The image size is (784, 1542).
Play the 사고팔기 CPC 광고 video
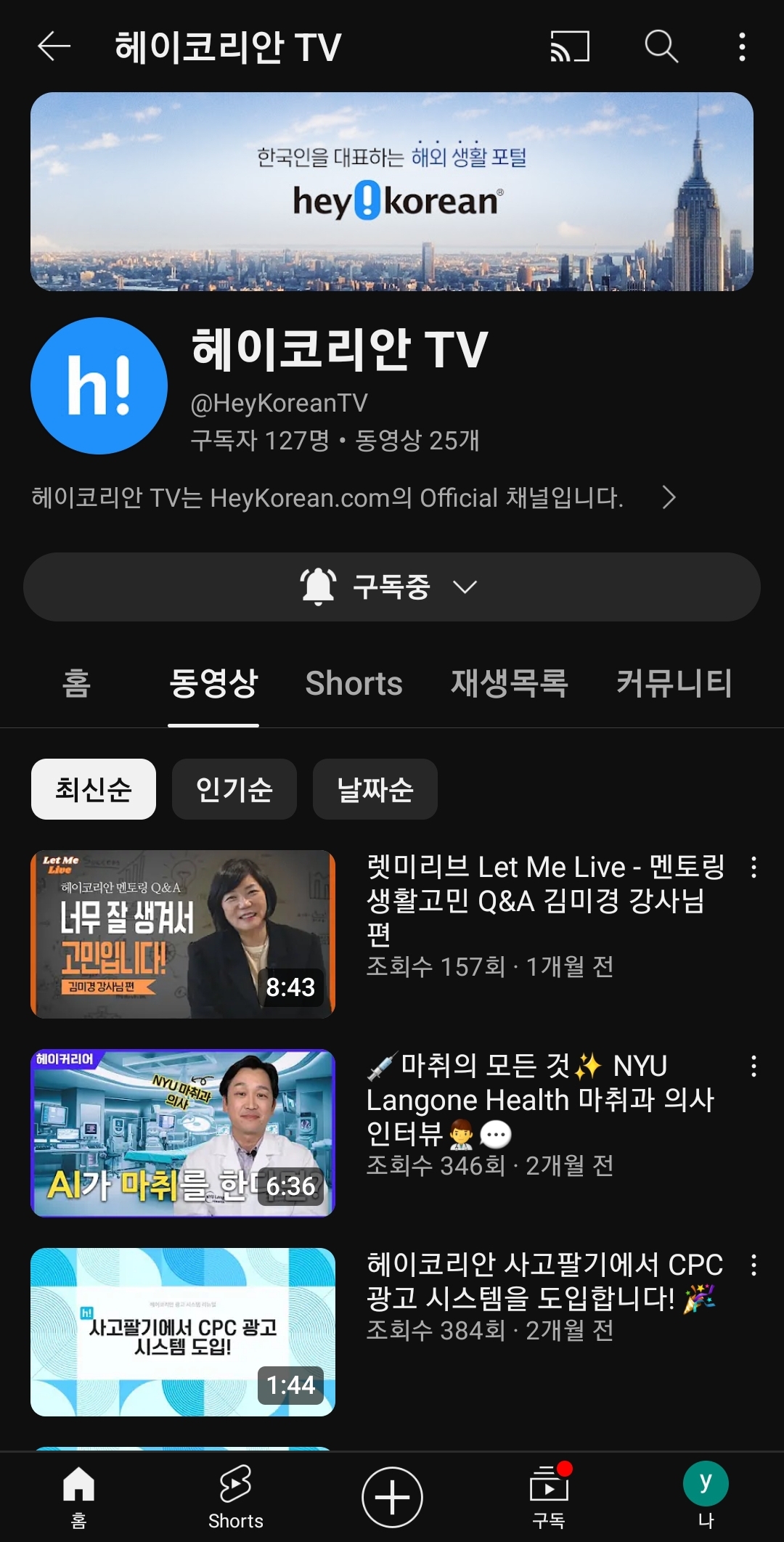(183, 1332)
